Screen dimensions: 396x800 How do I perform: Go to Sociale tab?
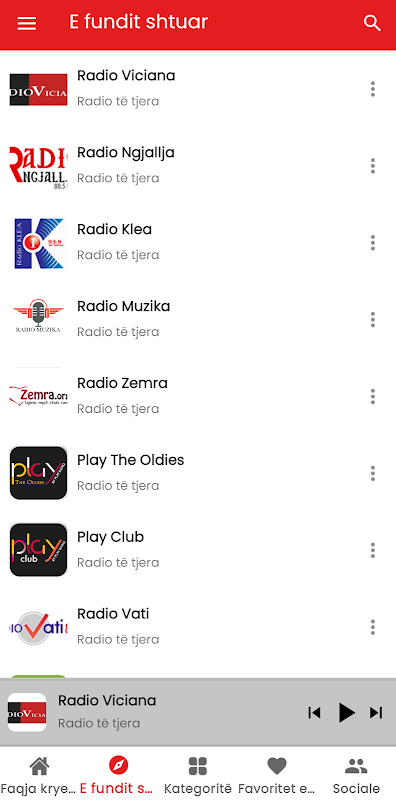[356, 774]
